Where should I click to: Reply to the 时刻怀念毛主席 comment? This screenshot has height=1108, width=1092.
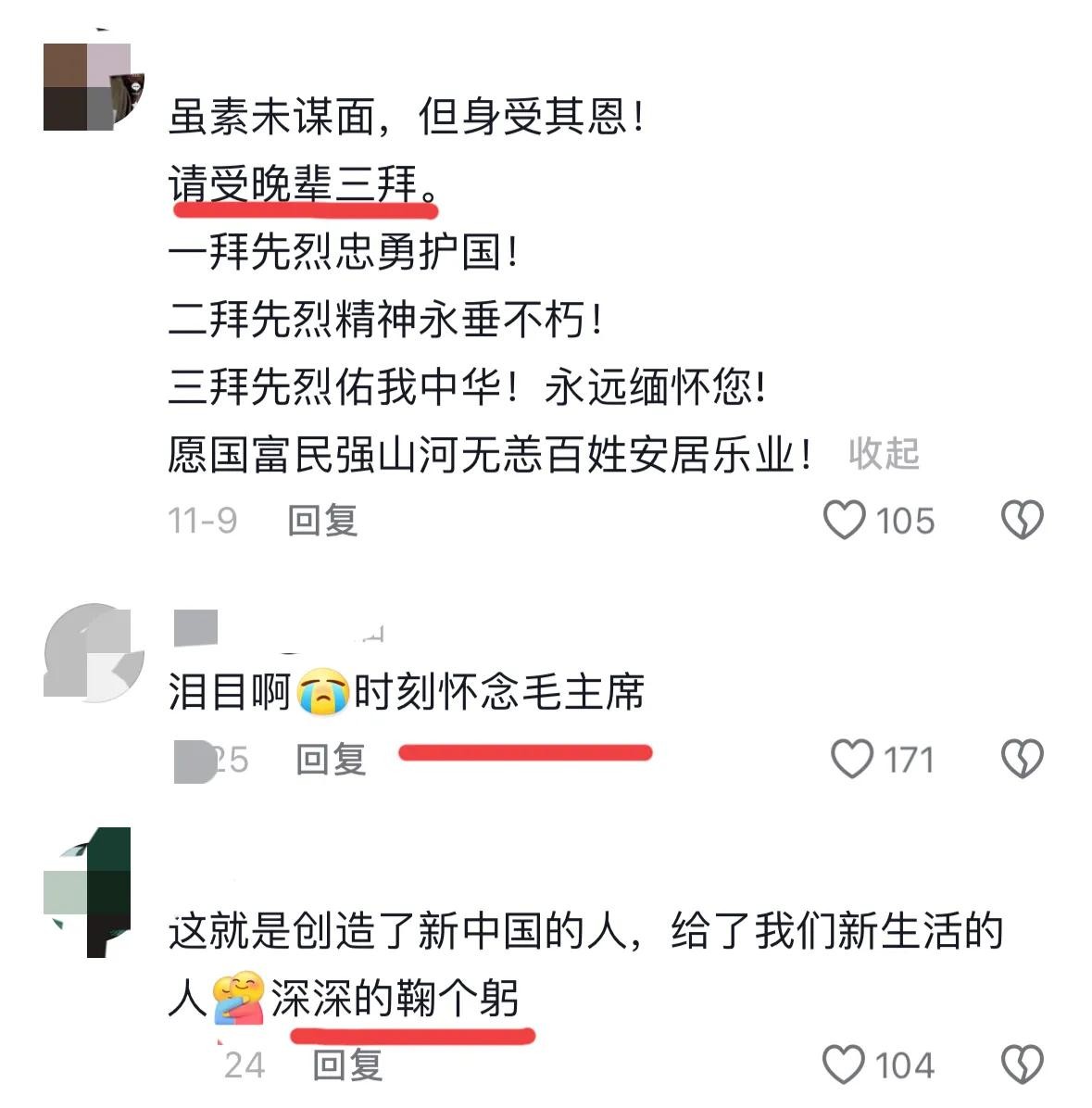point(331,760)
